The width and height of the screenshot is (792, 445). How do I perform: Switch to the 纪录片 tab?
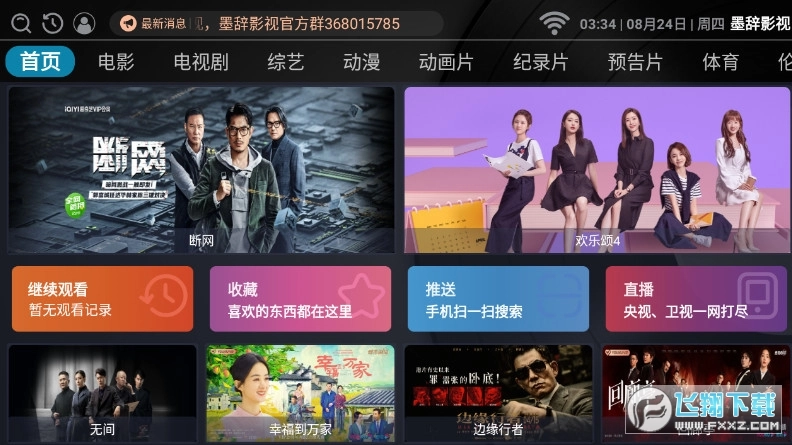[540, 62]
